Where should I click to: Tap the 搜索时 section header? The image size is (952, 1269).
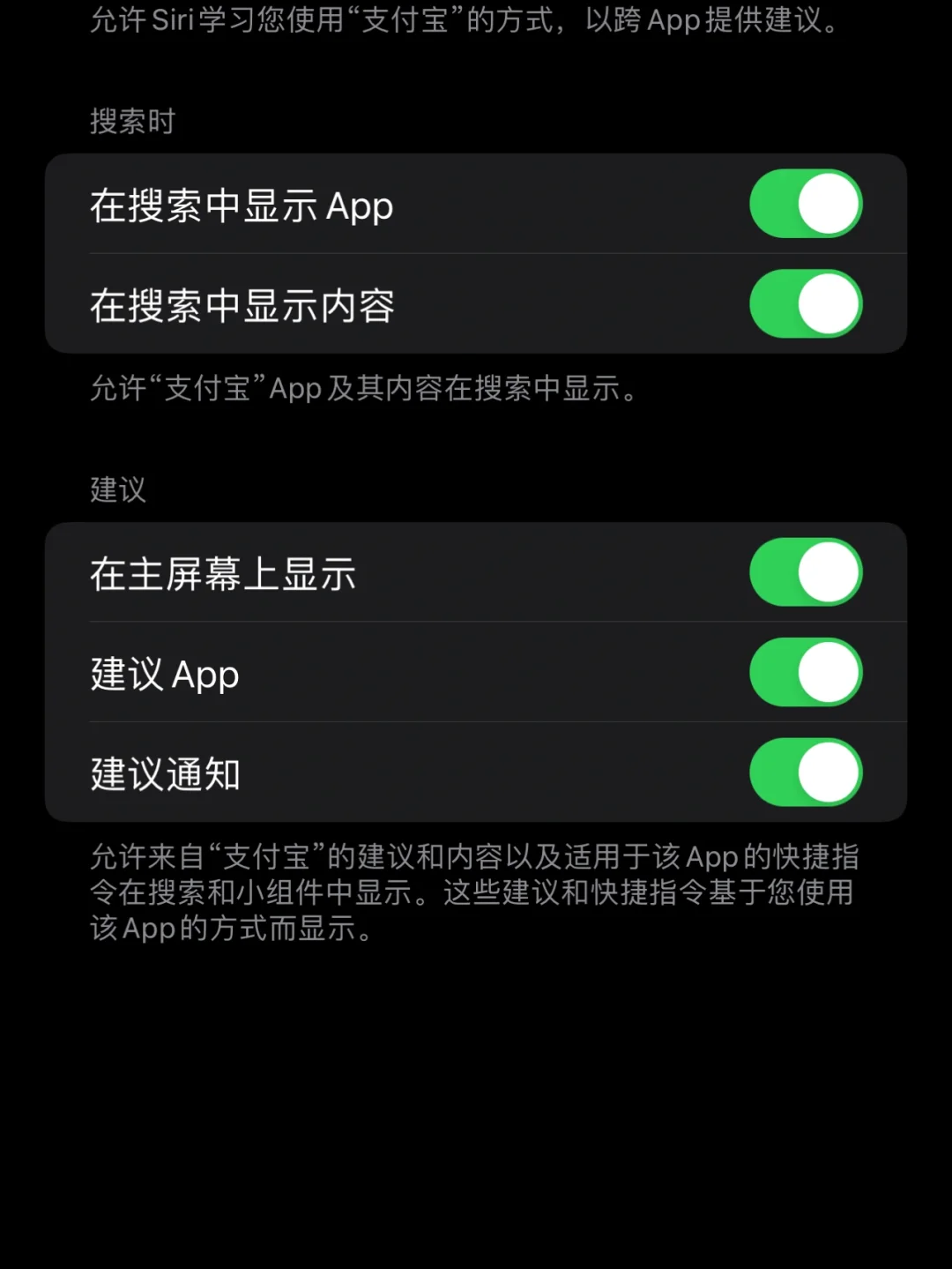click(133, 120)
